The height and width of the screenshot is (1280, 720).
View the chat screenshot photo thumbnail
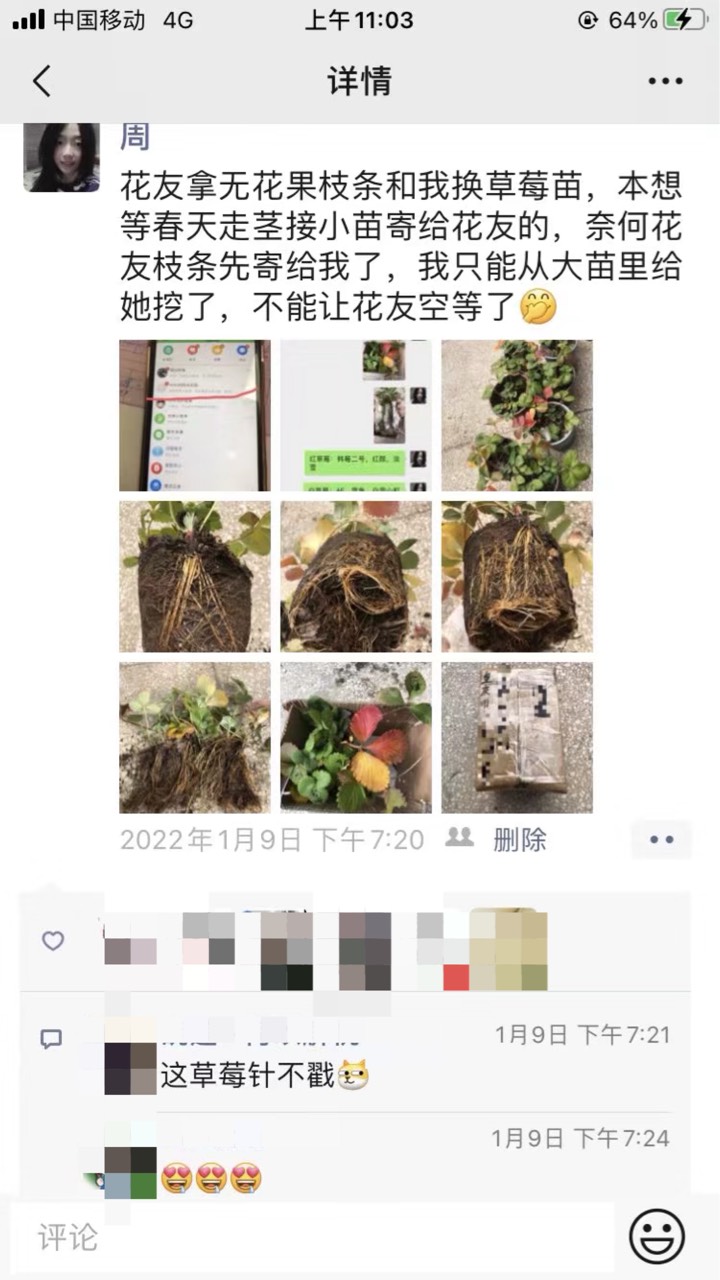(x=355, y=415)
